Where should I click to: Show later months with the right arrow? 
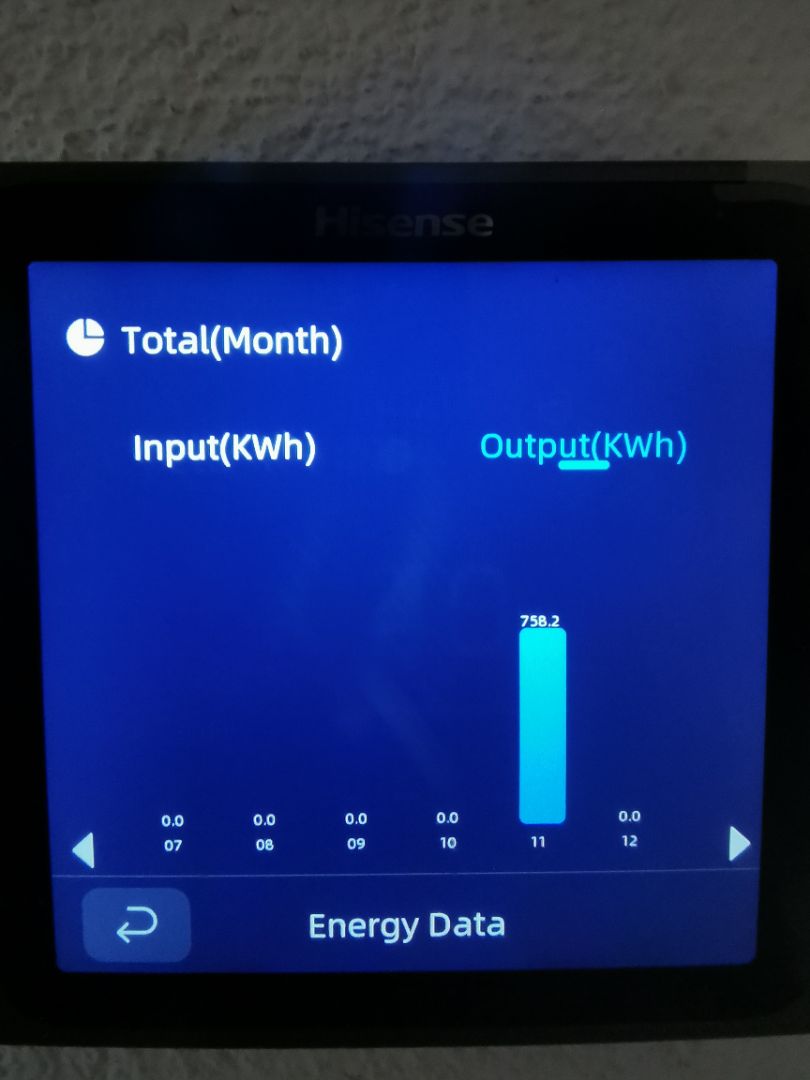pyautogui.click(x=739, y=844)
